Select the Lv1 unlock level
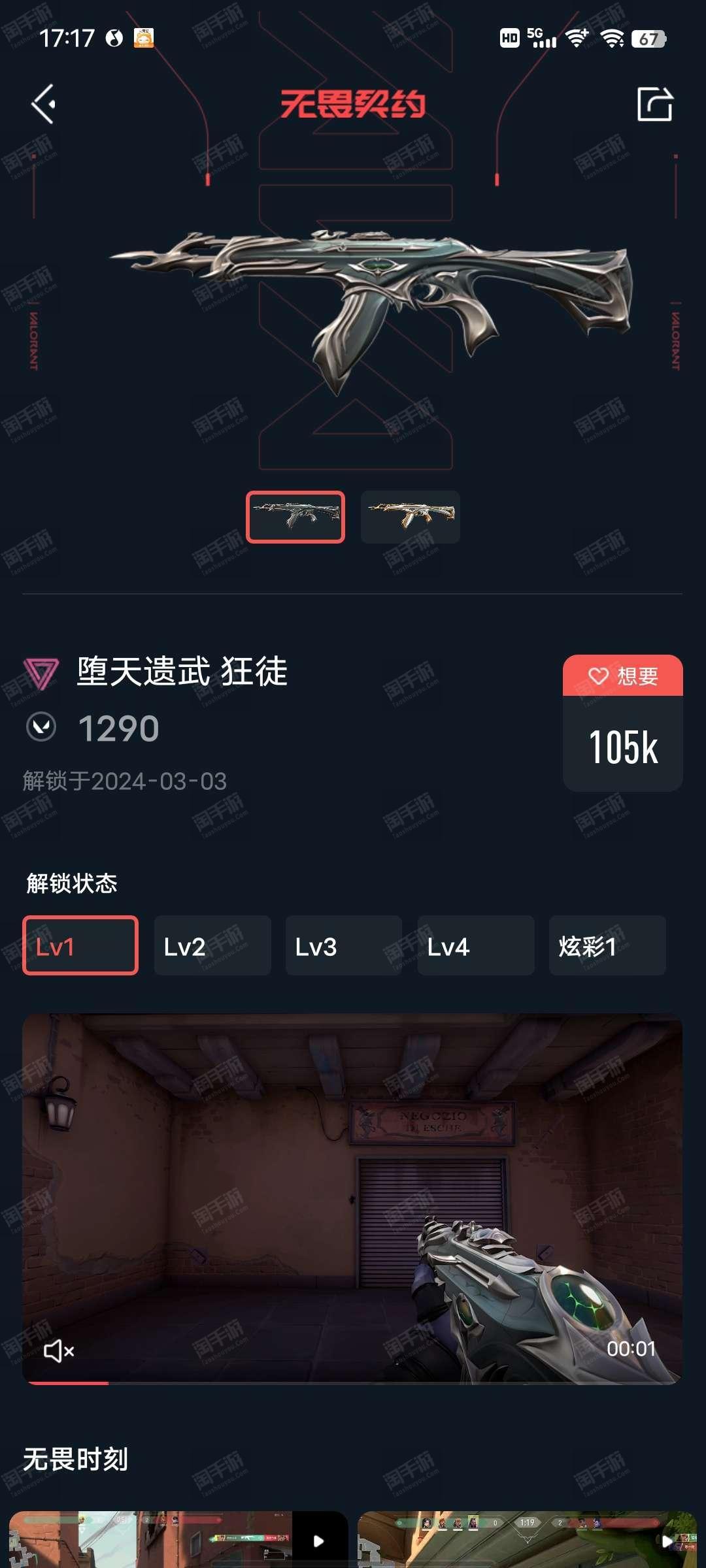The width and height of the screenshot is (706, 1568). click(80, 945)
